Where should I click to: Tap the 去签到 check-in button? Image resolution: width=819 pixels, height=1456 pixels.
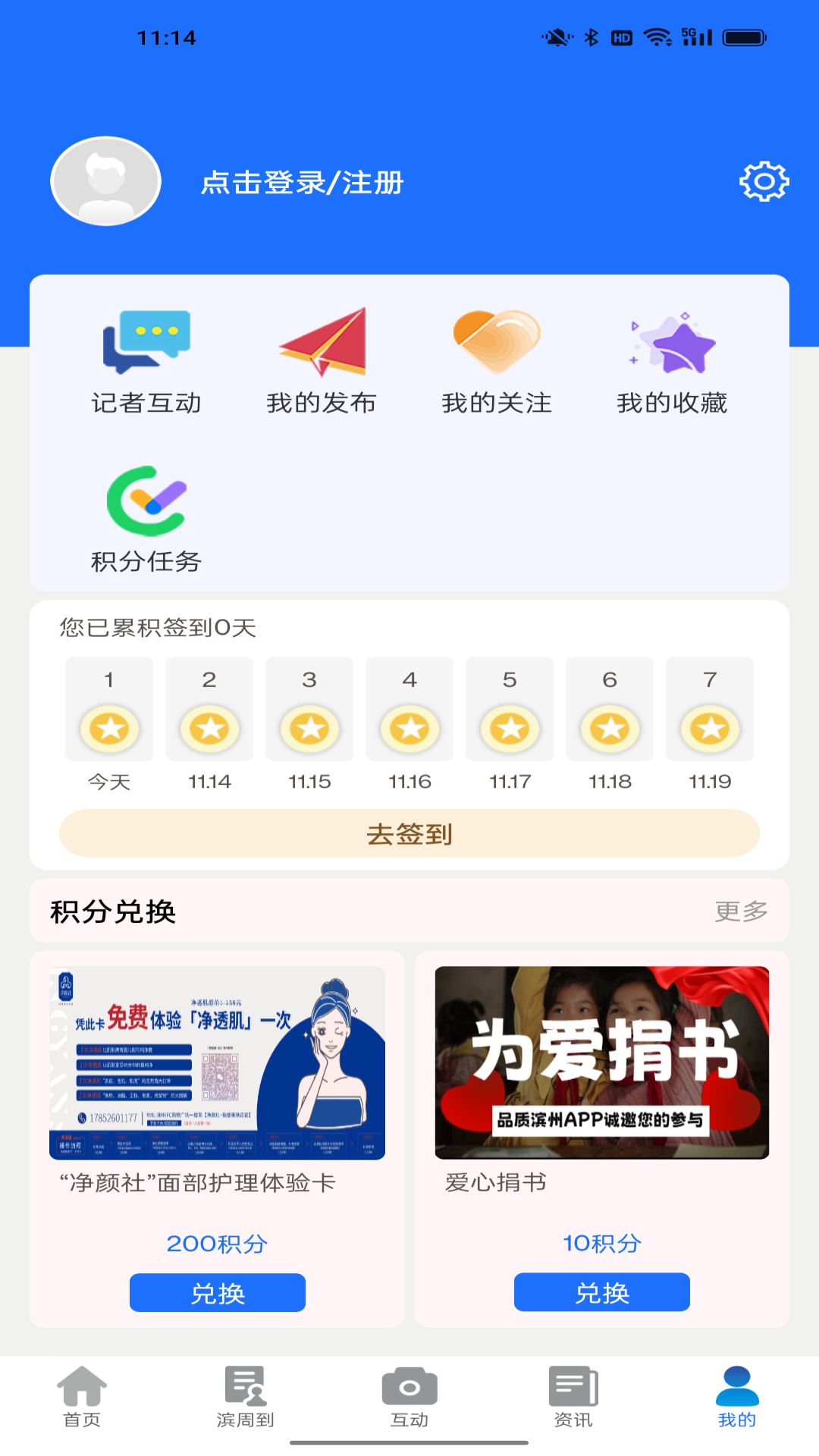click(x=409, y=833)
